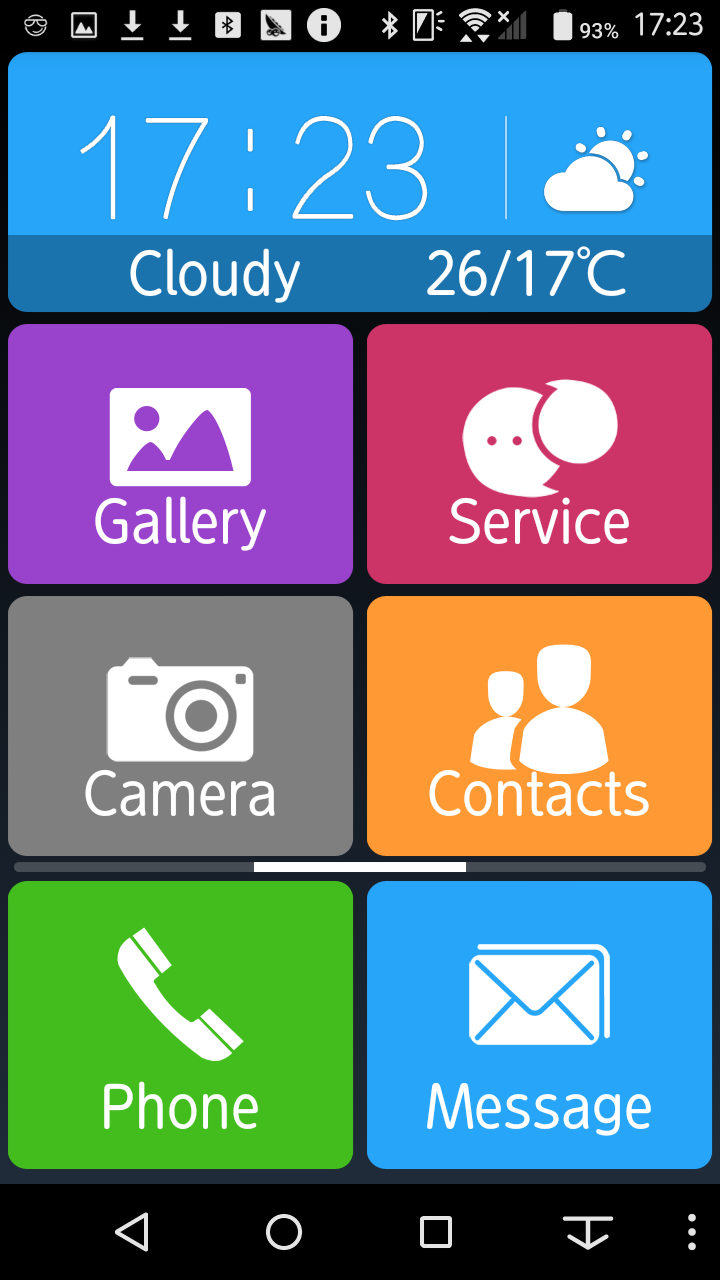720x1280 pixels.
Task: Open the Message tile
Action: (539, 1025)
